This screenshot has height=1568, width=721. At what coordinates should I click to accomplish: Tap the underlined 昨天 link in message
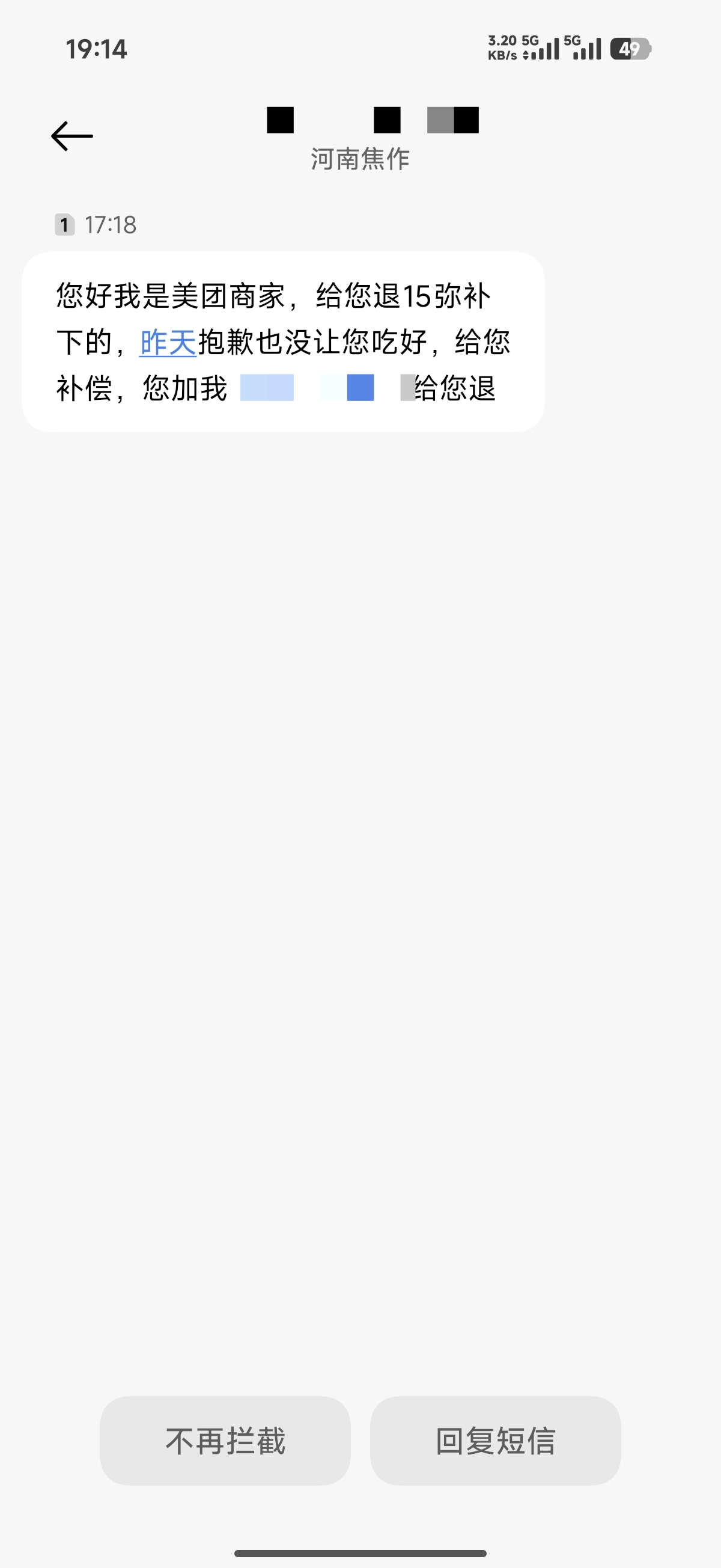coord(168,342)
